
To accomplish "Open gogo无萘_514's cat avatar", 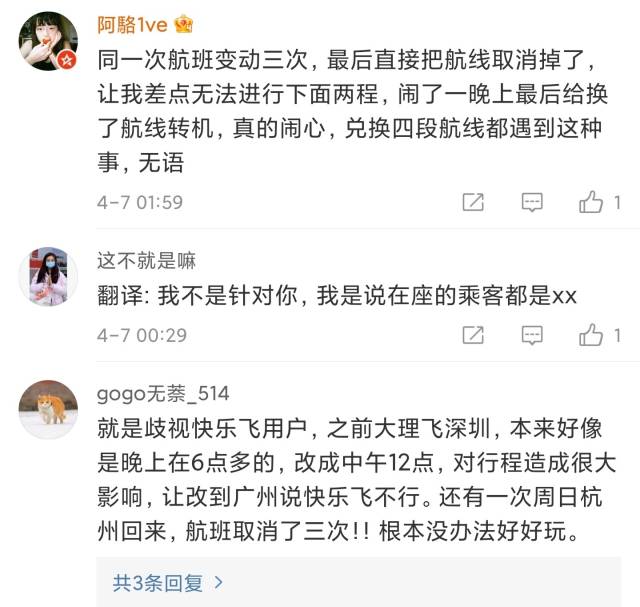I will pyautogui.click(x=48, y=409).
